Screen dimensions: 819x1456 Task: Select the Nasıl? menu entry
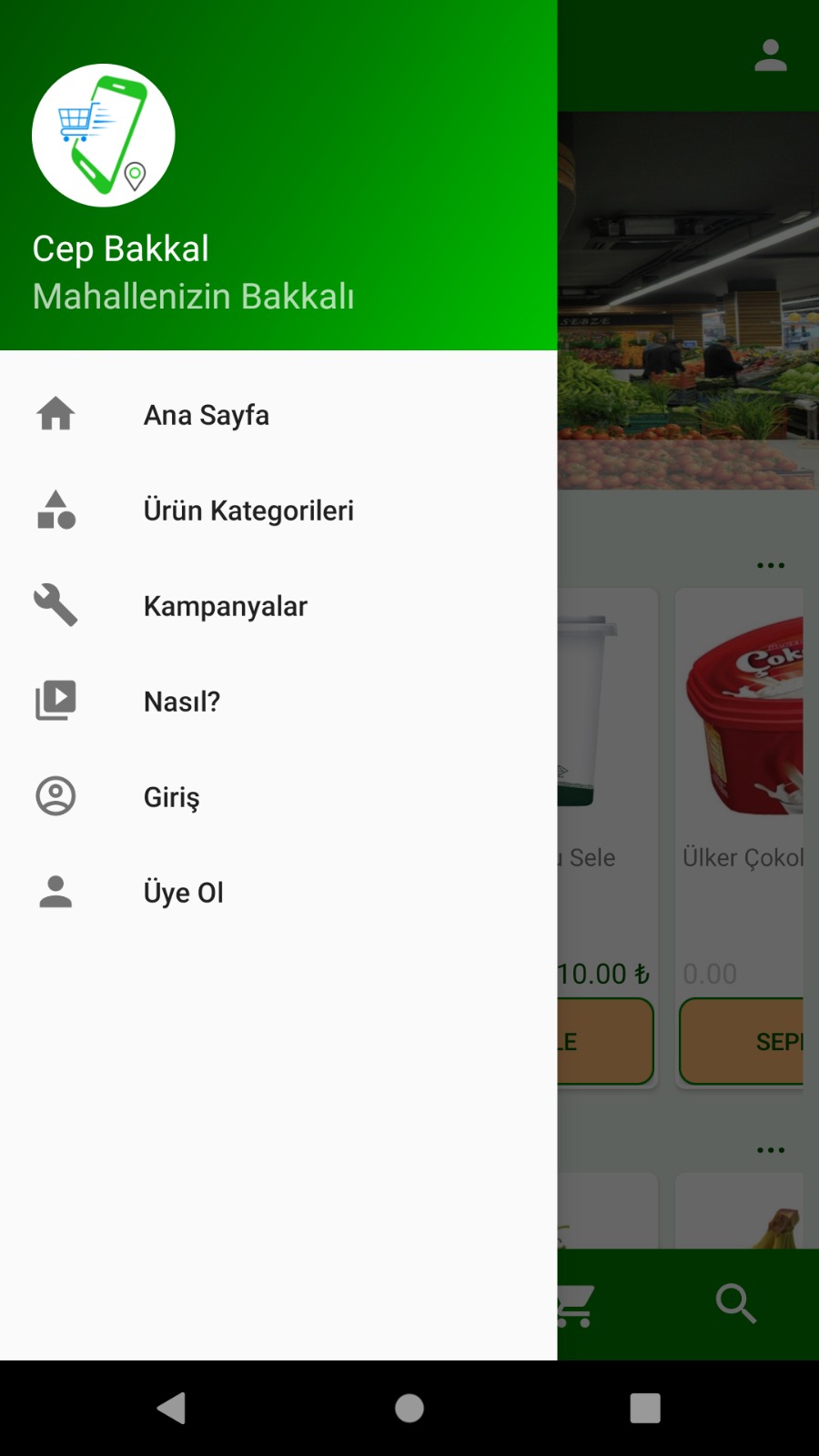tap(182, 702)
